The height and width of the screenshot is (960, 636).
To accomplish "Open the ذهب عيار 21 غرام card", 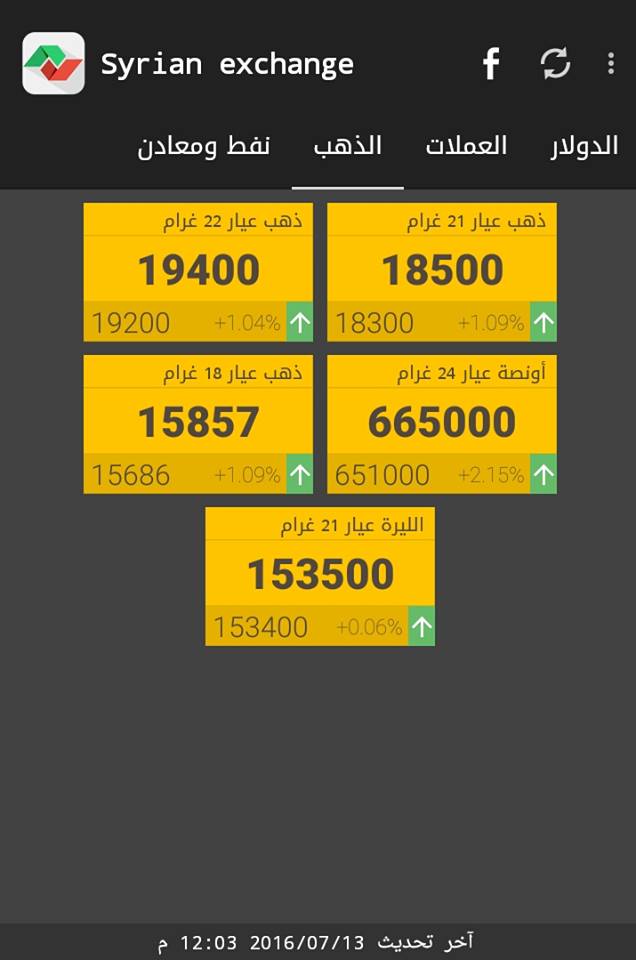I will pyautogui.click(x=442, y=272).
